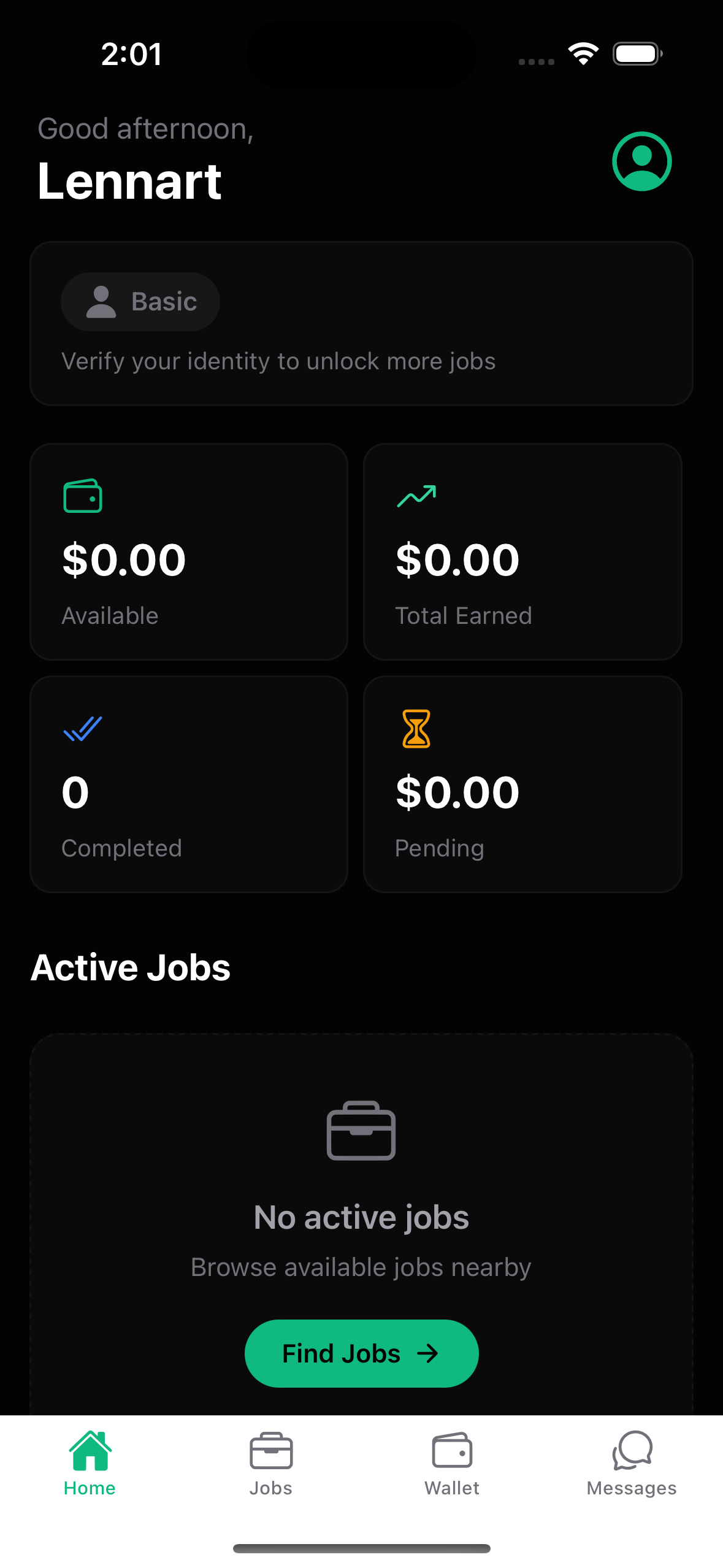Tap Verify your identity to unlock more jobs
723x1568 pixels.
point(279,361)
